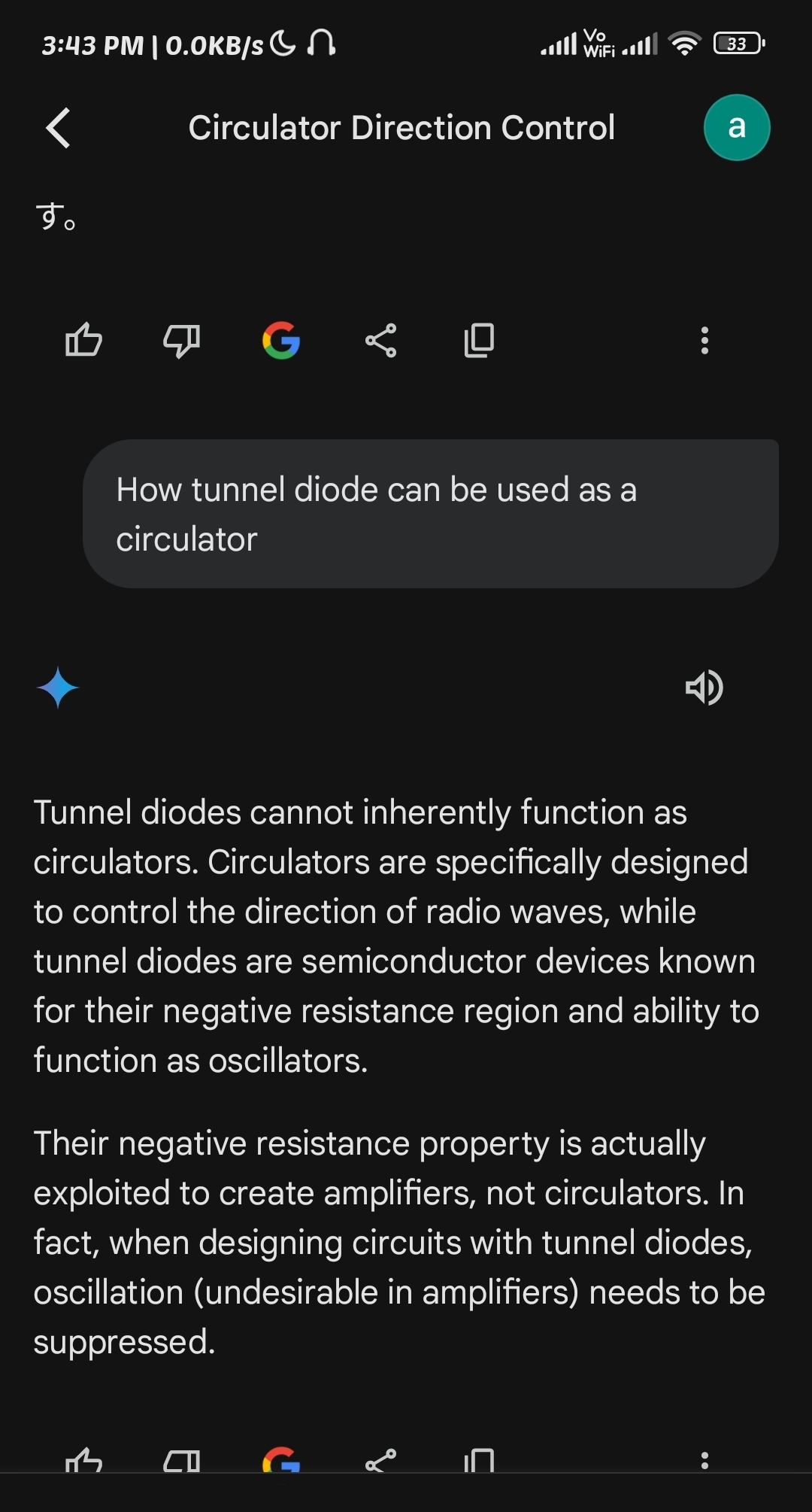The height and width of the screenshot is (1512, 812).
Task: Share the tunnel diode response
Action: coord(380,1460)
